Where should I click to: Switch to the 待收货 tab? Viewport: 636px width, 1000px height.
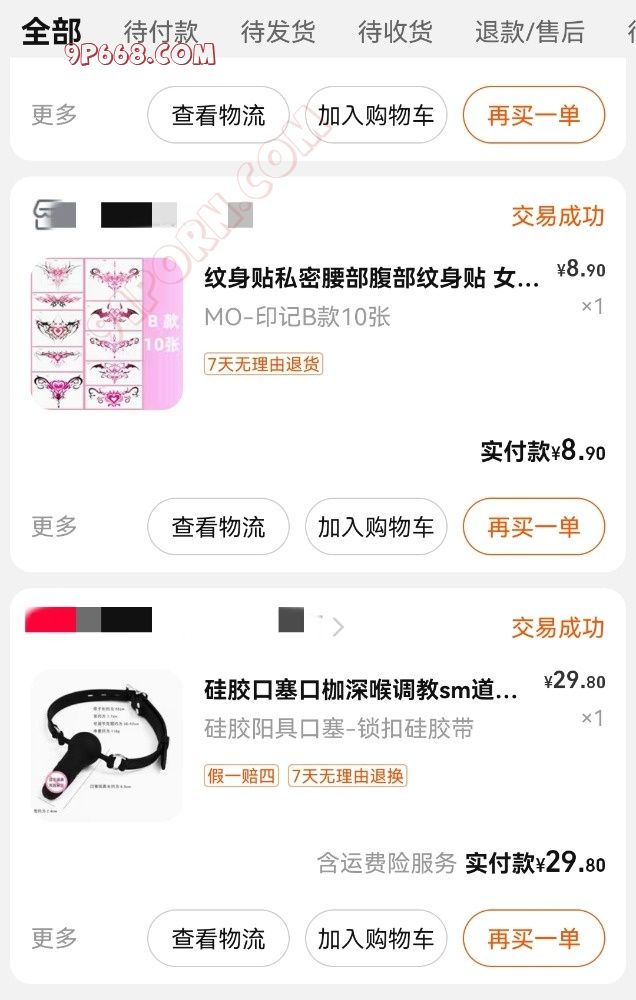[x=395, y=32]
